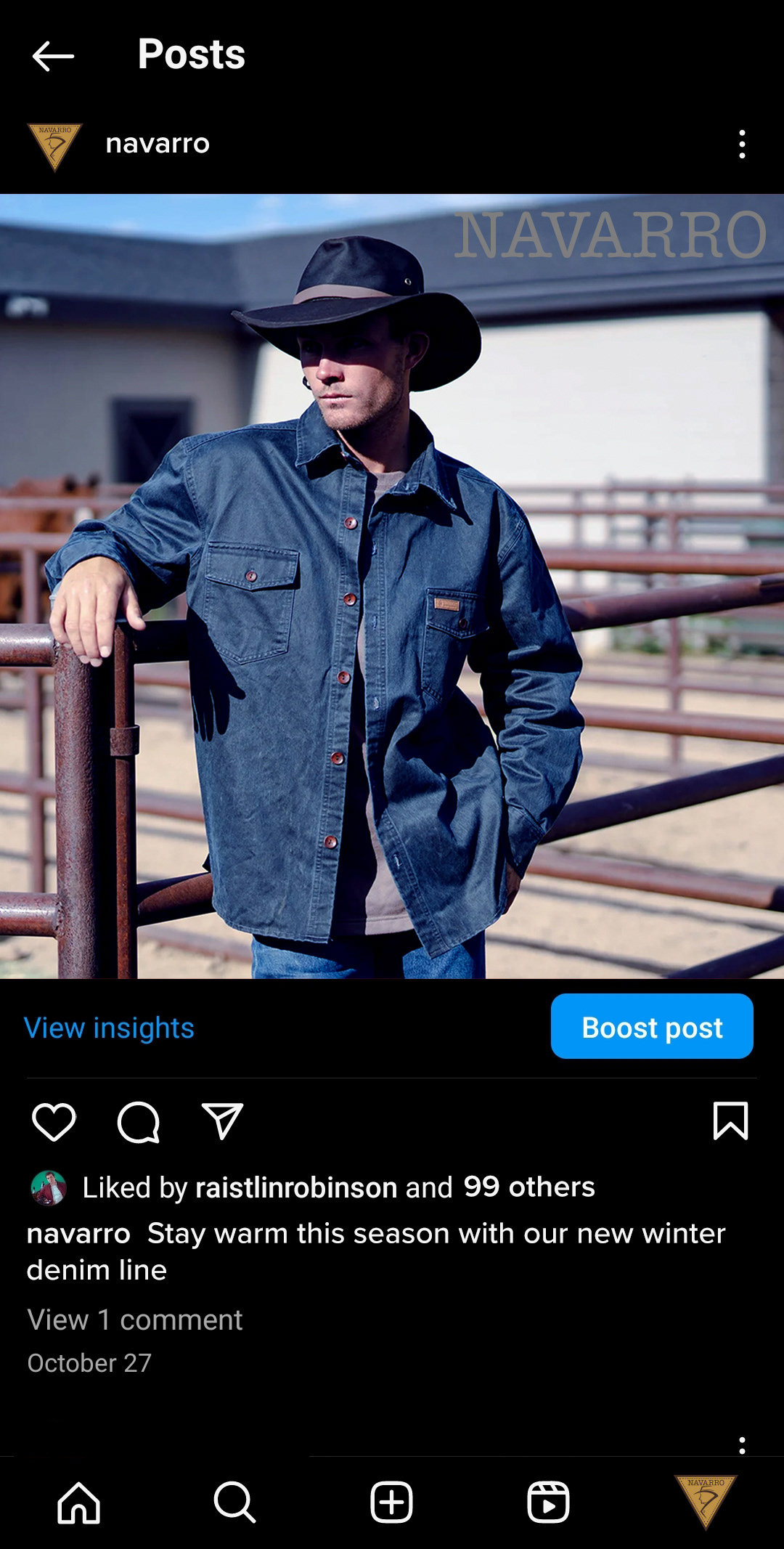Viewport: 784px width, 1549px height.
Task: Open View insights for this post
Action: tap(109, 1028)
